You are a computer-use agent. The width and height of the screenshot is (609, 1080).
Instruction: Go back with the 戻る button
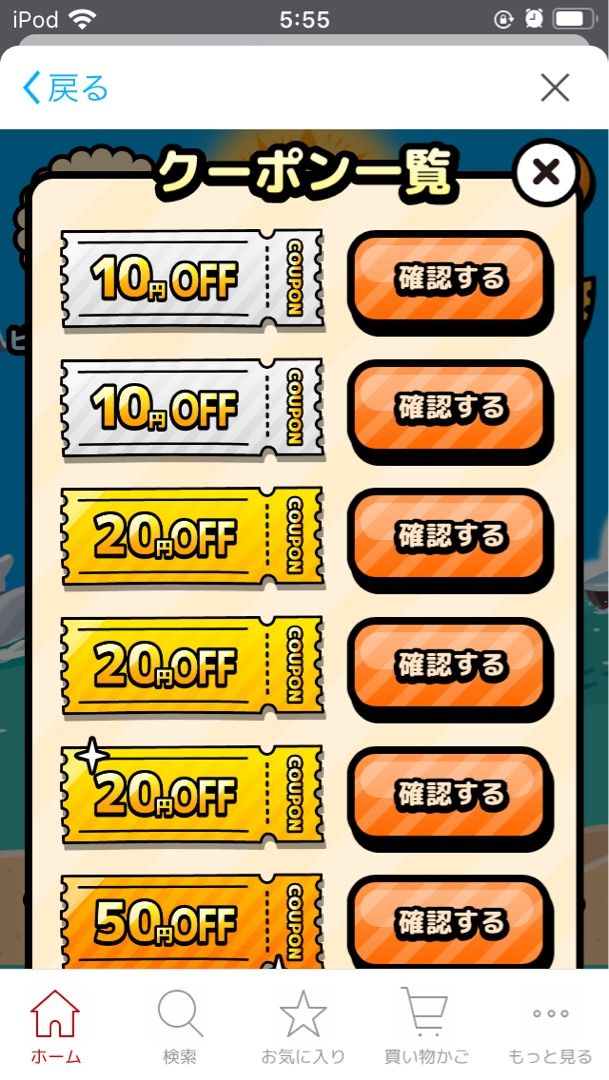65,88
